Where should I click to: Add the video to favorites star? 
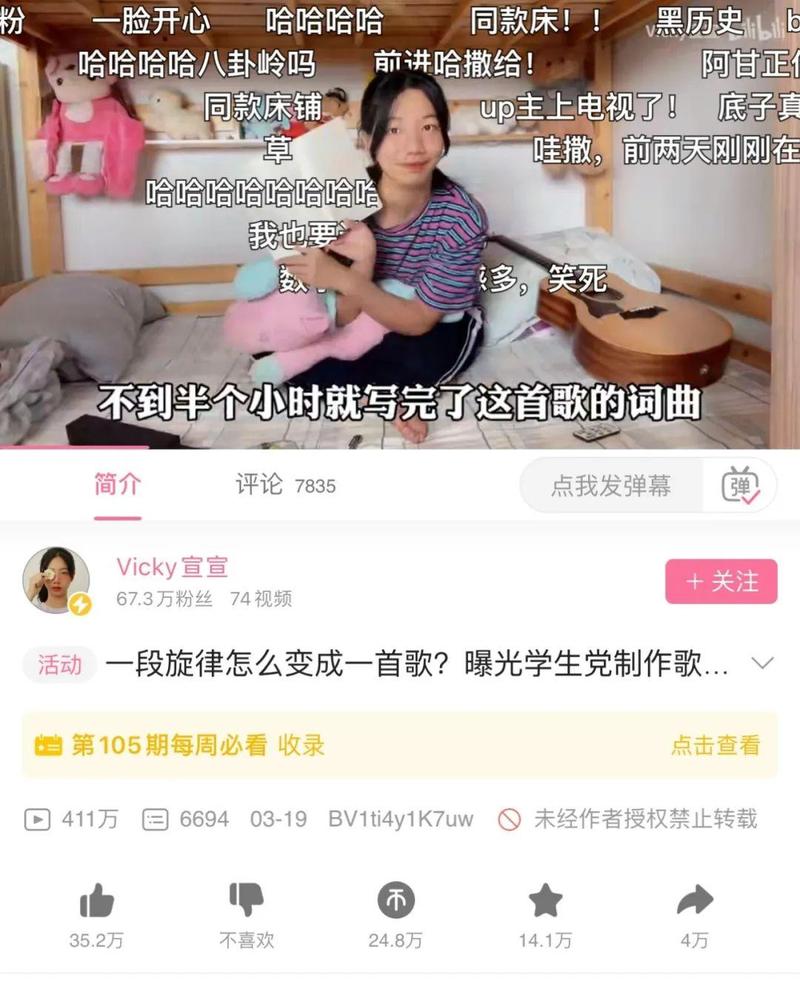pyautogui.click(x=545, y=902)
